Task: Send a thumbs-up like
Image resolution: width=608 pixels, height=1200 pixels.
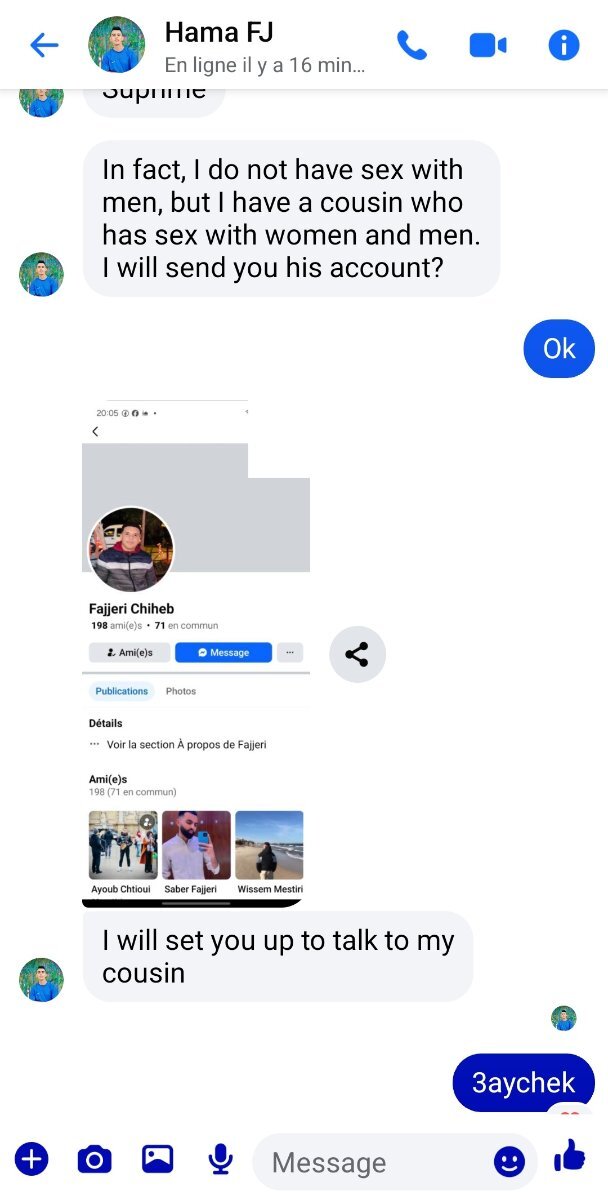Action: point(569,1156)
